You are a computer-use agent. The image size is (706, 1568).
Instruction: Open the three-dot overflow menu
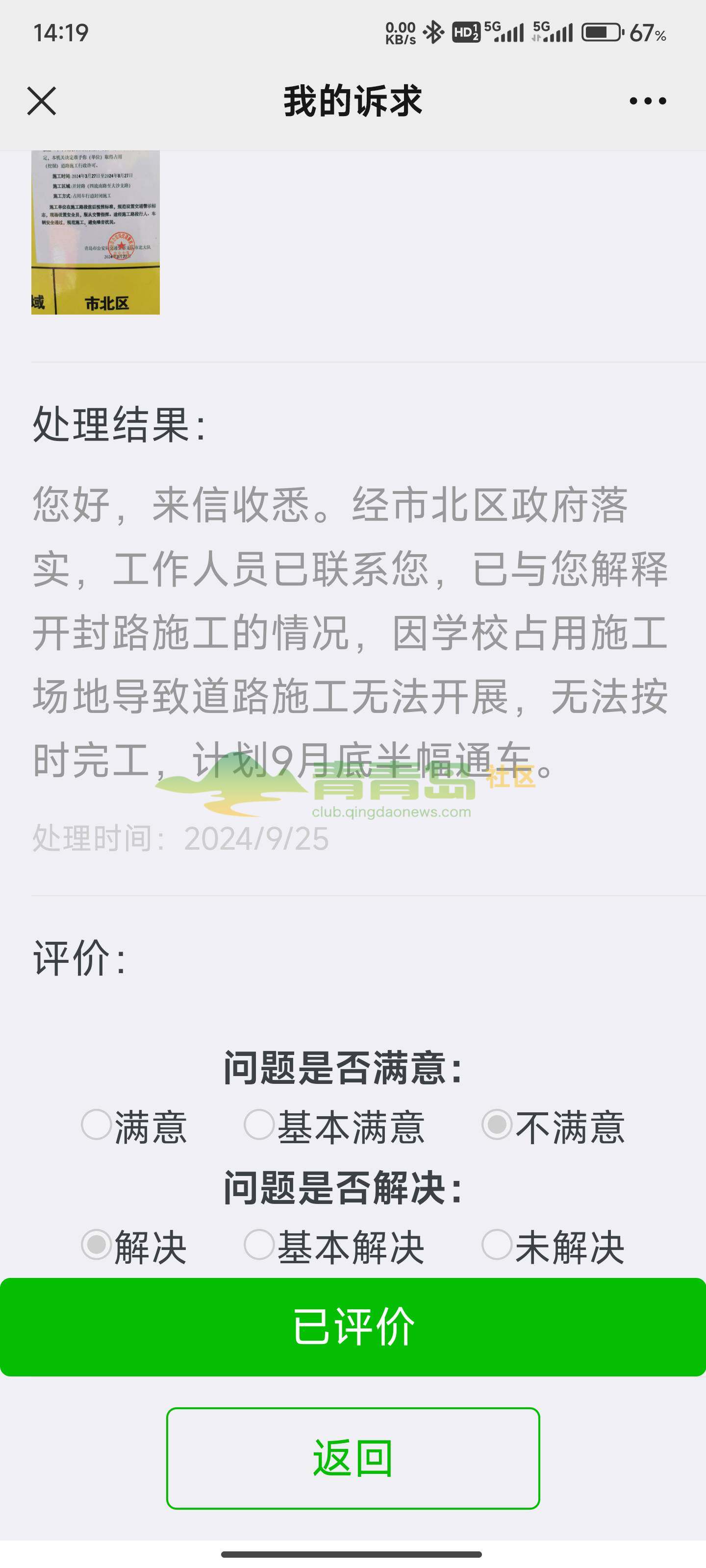[648, 101]
